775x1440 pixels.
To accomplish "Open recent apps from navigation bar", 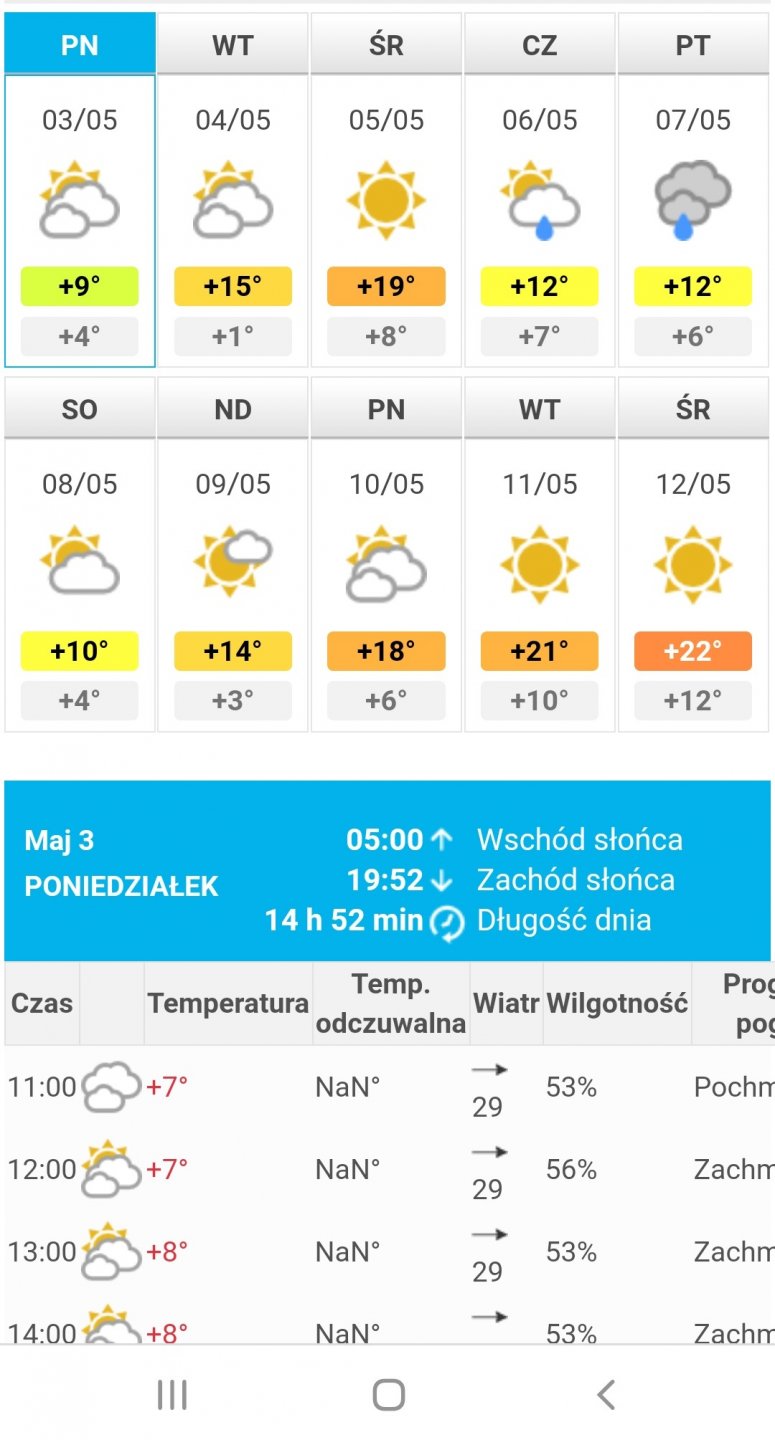I will coord(172,1394).
